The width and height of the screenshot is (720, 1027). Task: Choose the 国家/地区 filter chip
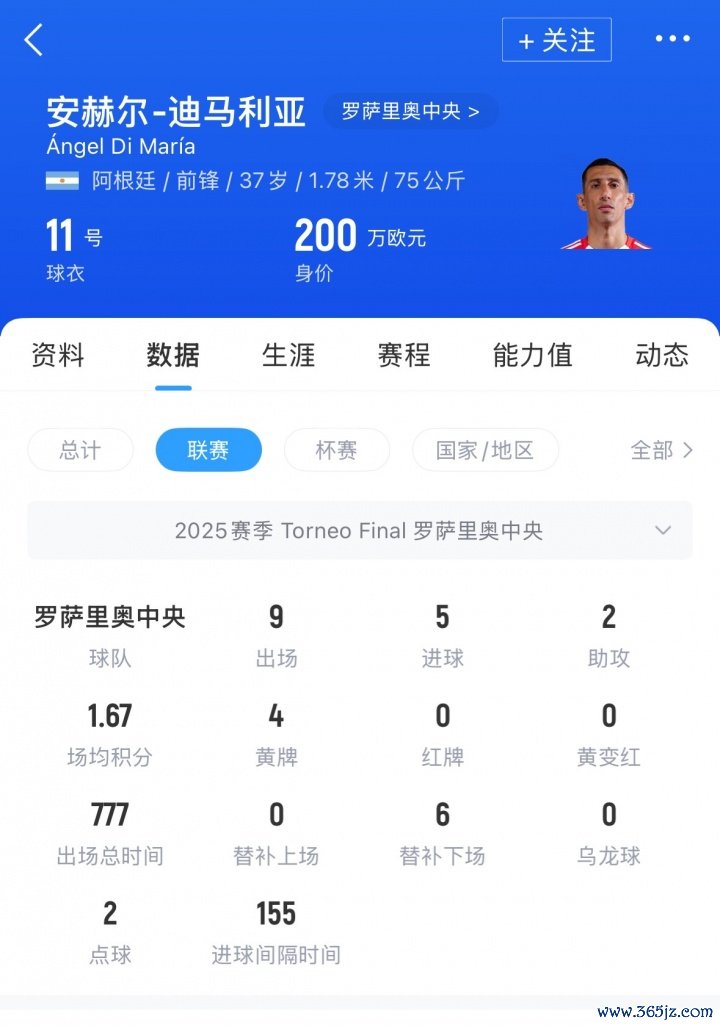coord(485,450)
